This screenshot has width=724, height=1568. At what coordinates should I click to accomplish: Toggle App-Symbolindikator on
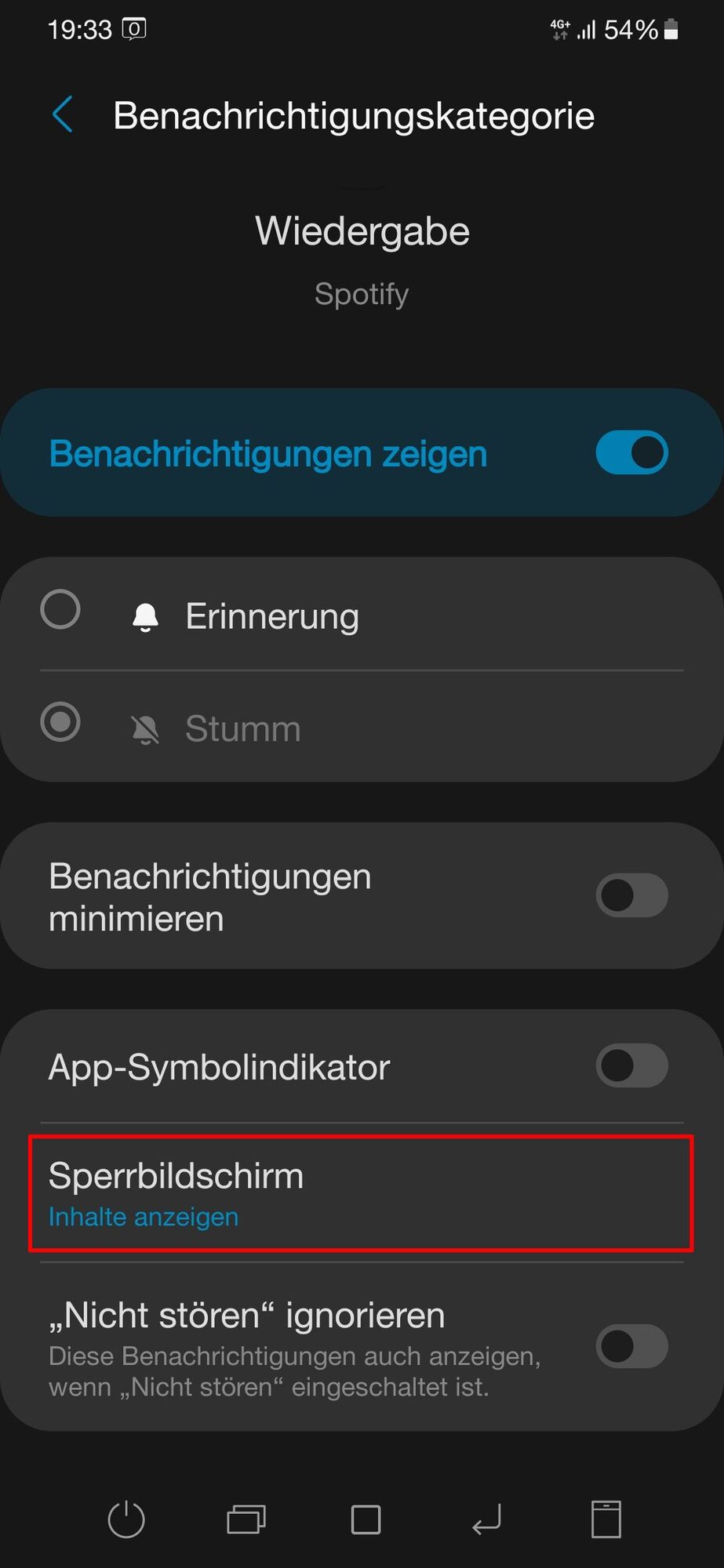tap(631, 1065)
